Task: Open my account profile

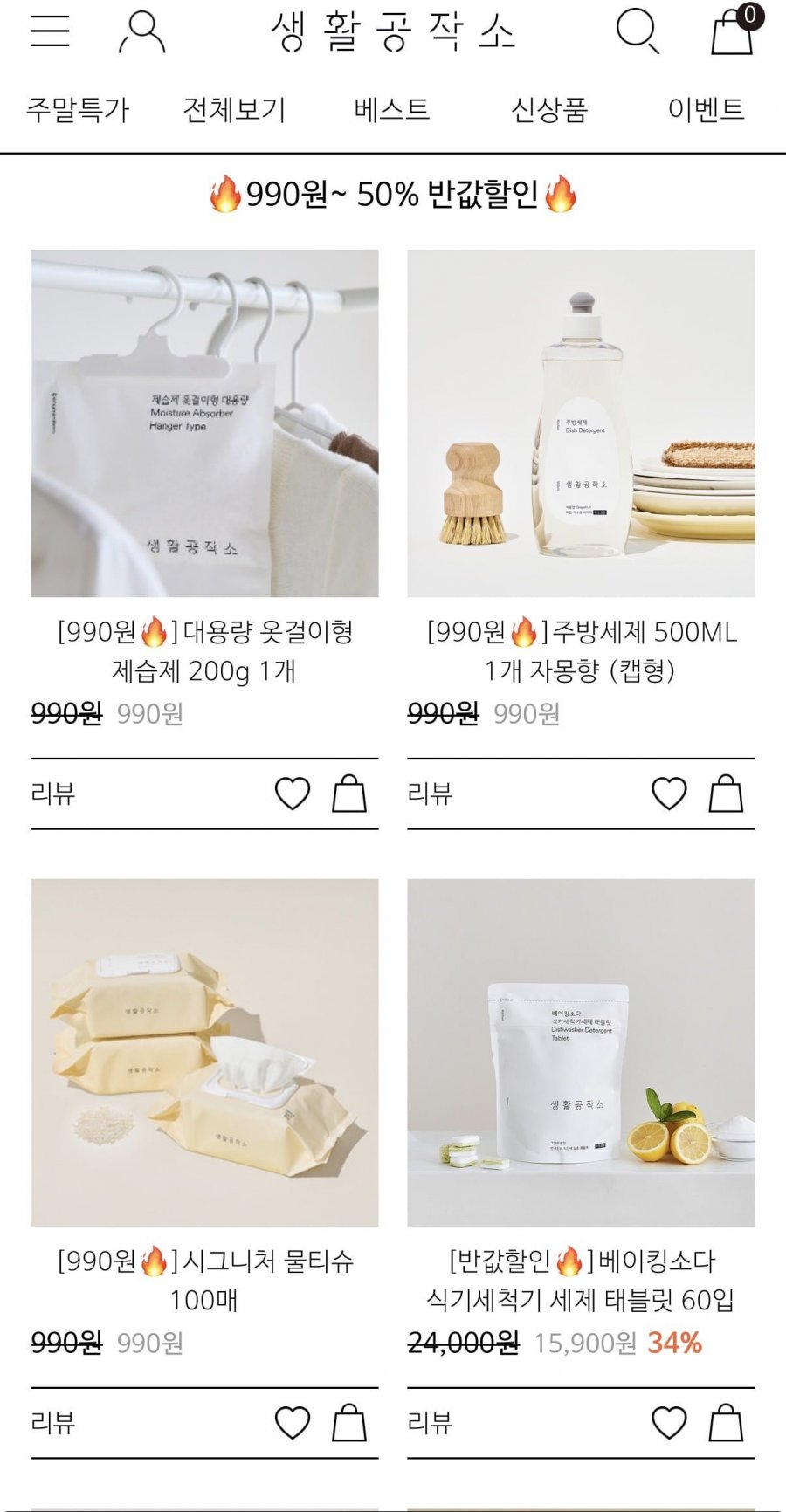Action: (x=141, y=32)
